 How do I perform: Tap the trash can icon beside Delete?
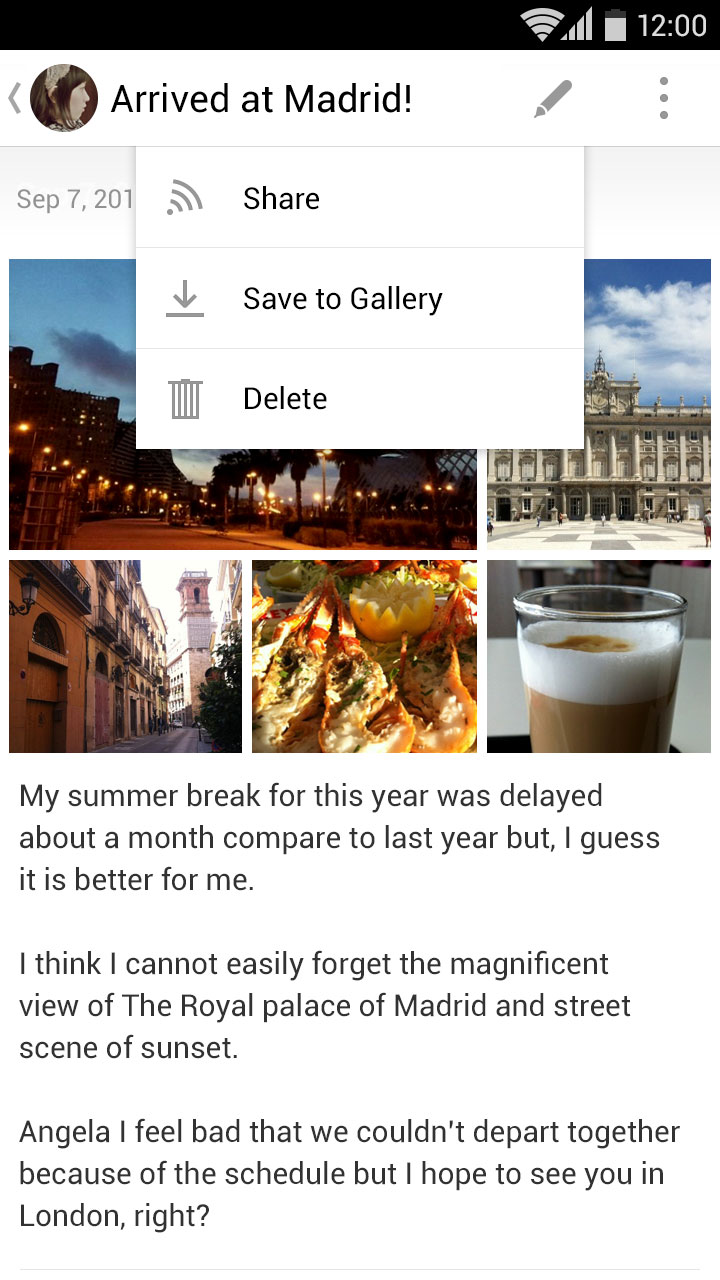pos(184,398)
